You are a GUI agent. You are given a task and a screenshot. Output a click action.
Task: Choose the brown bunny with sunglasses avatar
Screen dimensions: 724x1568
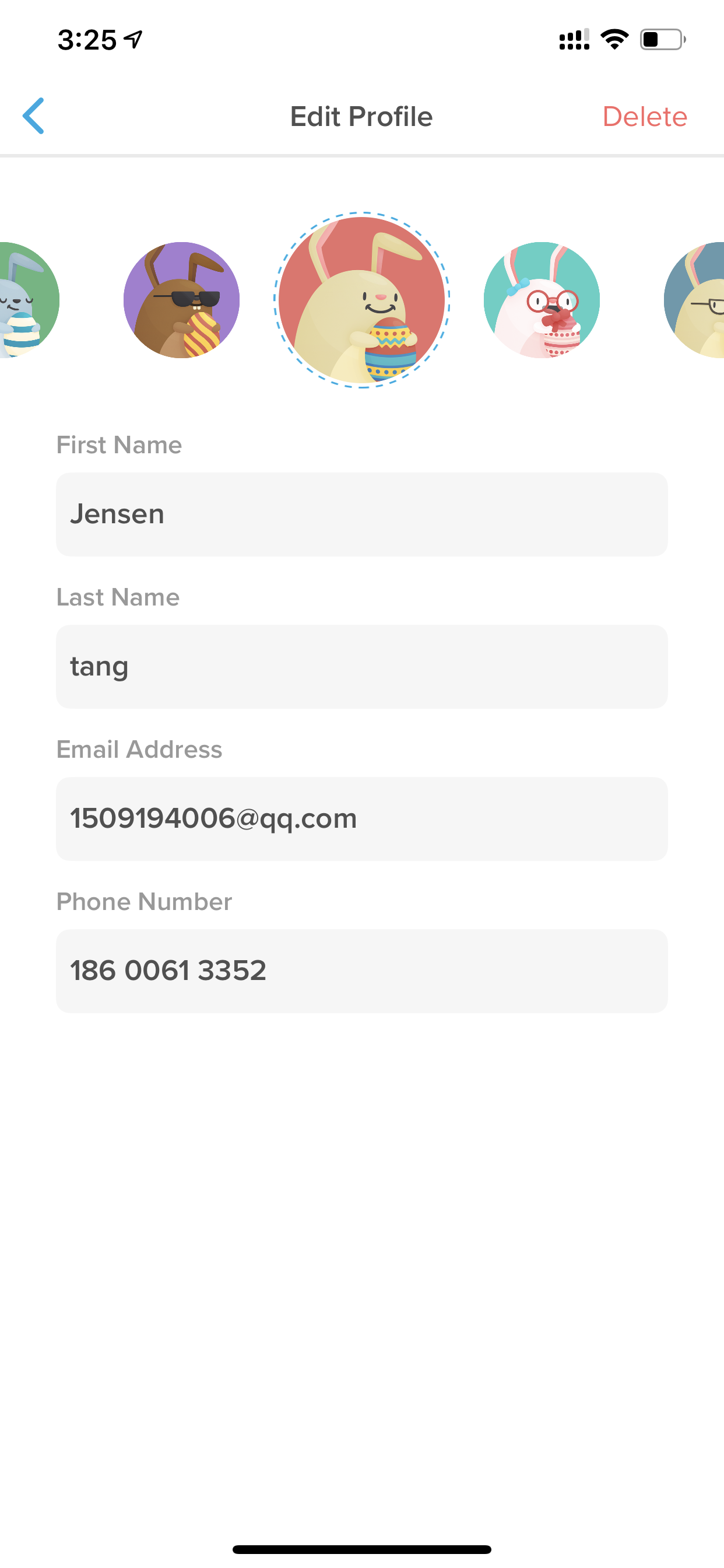coord(181,300)
